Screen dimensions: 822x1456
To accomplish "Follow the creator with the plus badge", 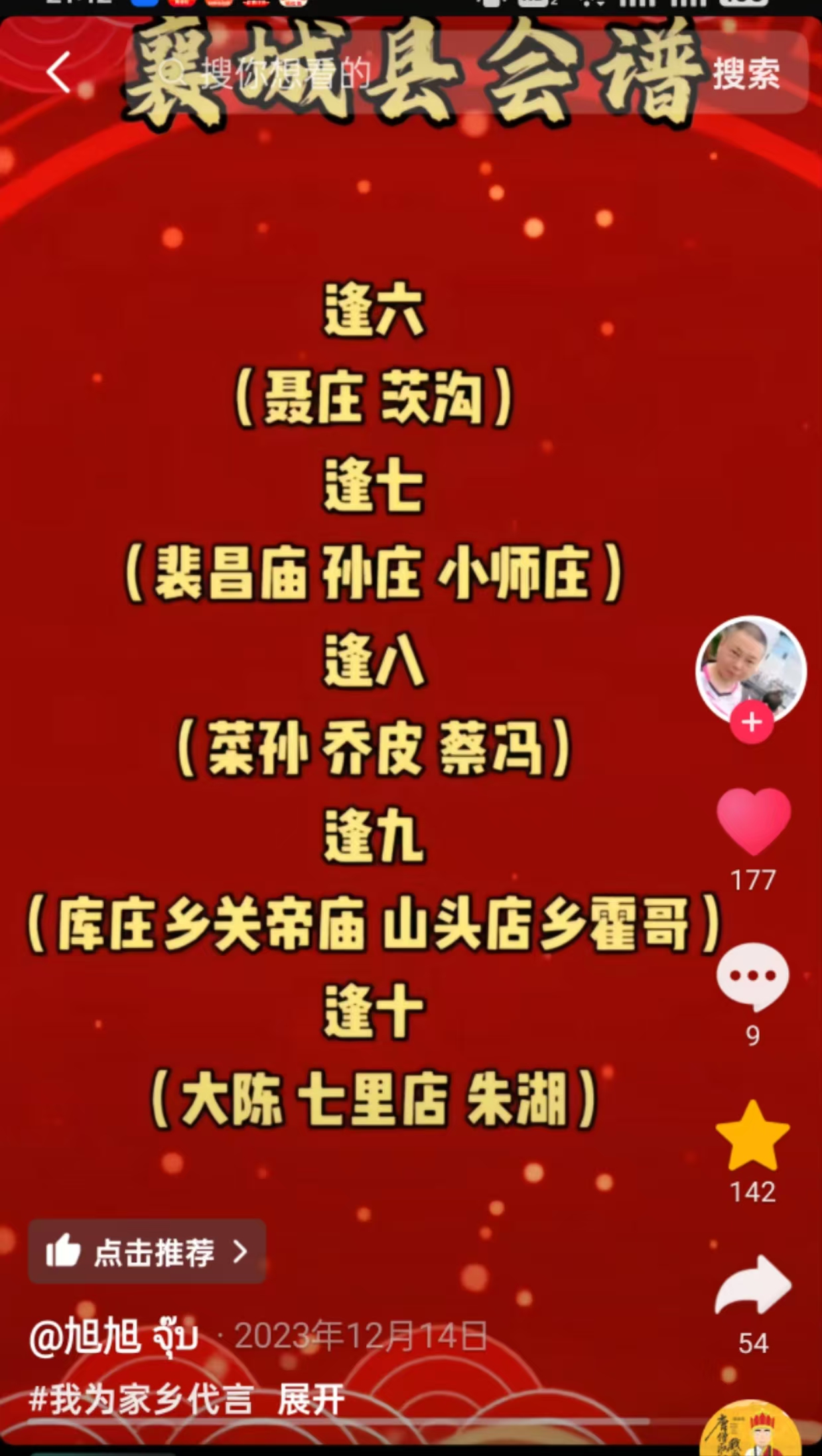I will click(x=751, y=721).
